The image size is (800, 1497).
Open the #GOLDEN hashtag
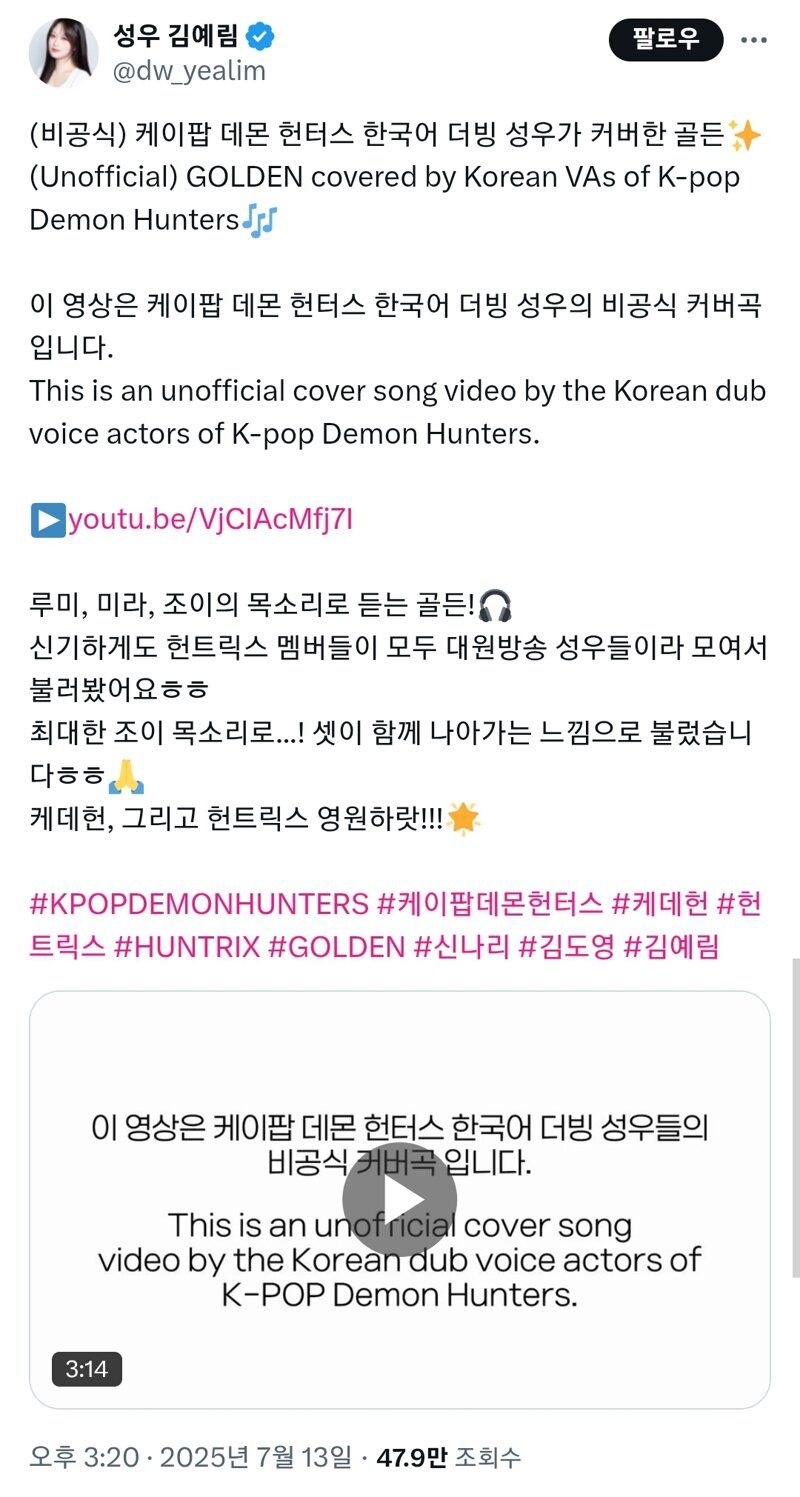(x=336, y=946)
